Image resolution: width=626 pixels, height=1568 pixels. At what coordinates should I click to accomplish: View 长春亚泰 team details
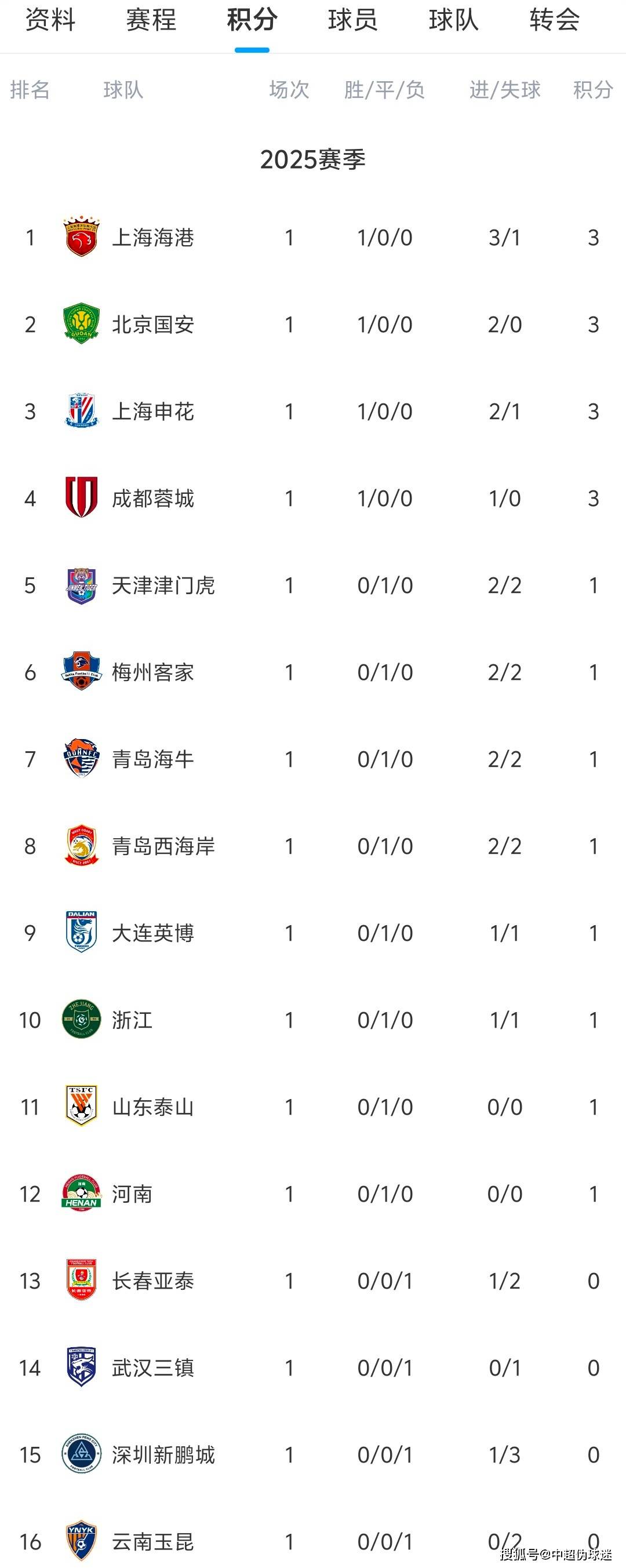tap(153, 1280)
